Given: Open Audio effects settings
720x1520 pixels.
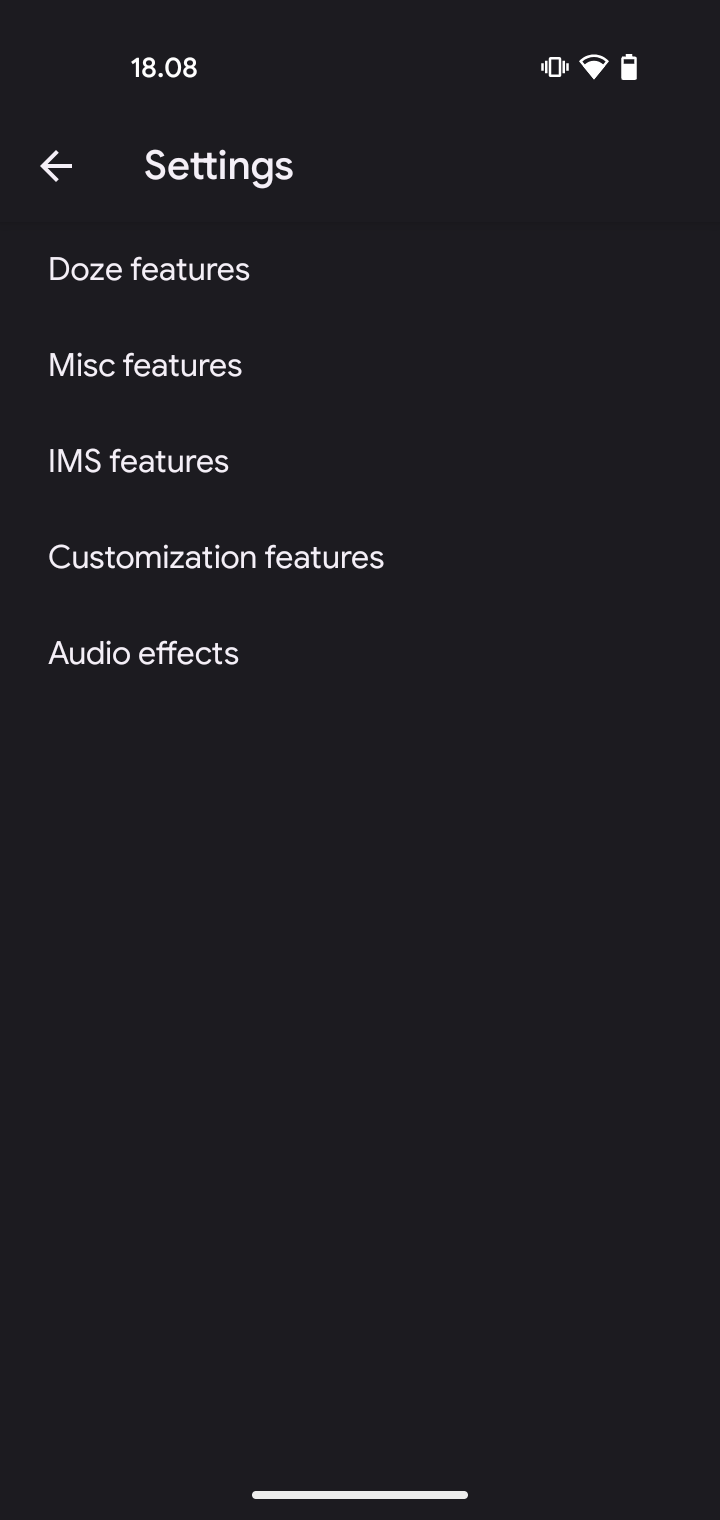Looking at the screenshot, I should pos(360,653).
